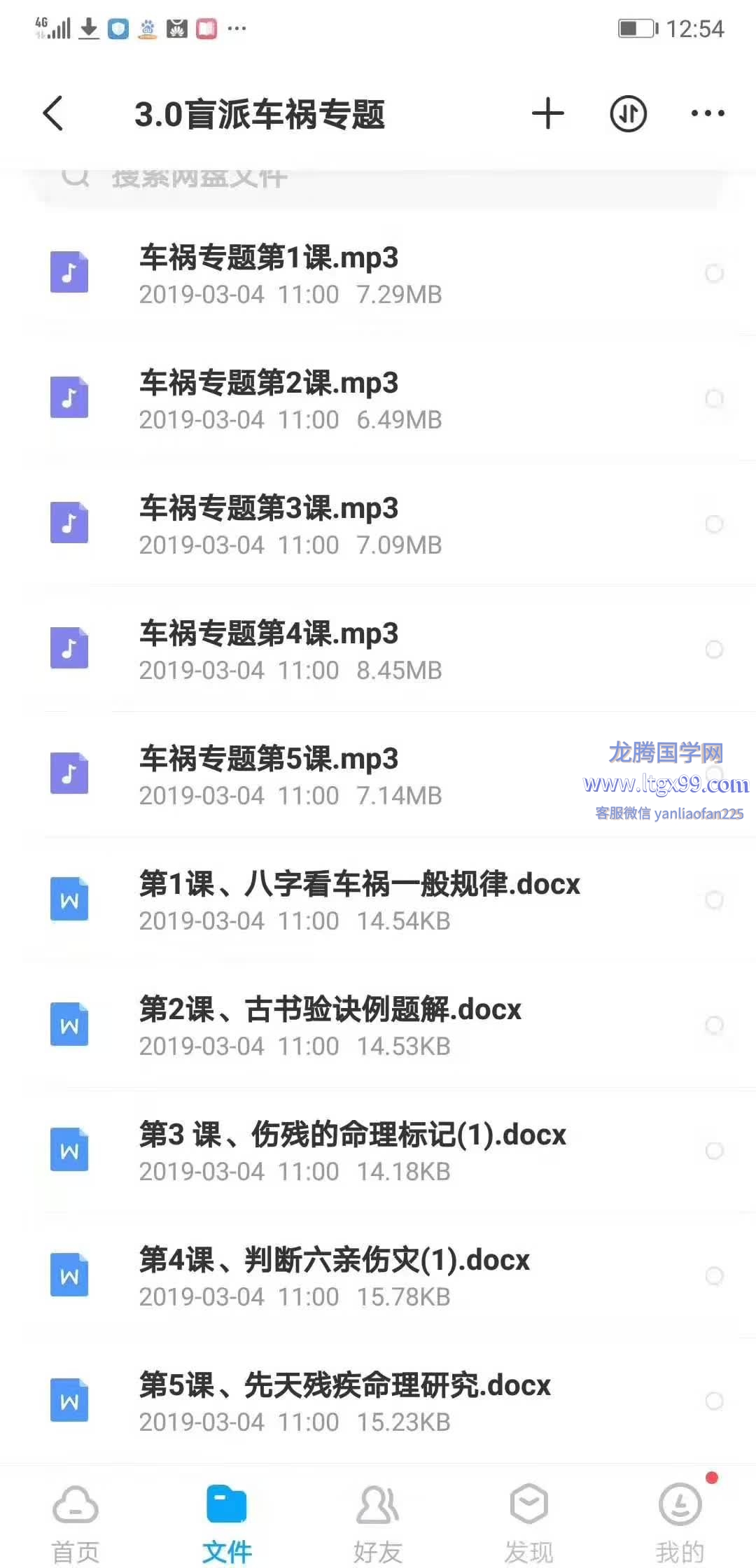This screenshot has width=756, height=1568.
Task: Tap the 文件 tab
Action: point(227,1523)
